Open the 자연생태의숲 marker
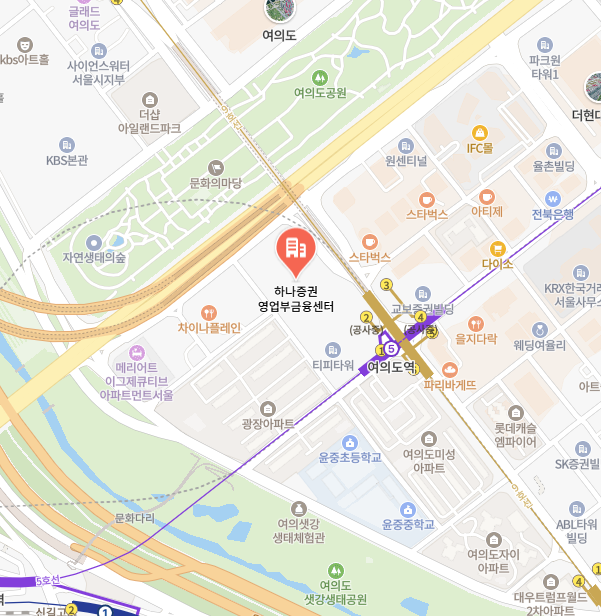This screenshot has width=601, height=616. click(x=94, y=242)
